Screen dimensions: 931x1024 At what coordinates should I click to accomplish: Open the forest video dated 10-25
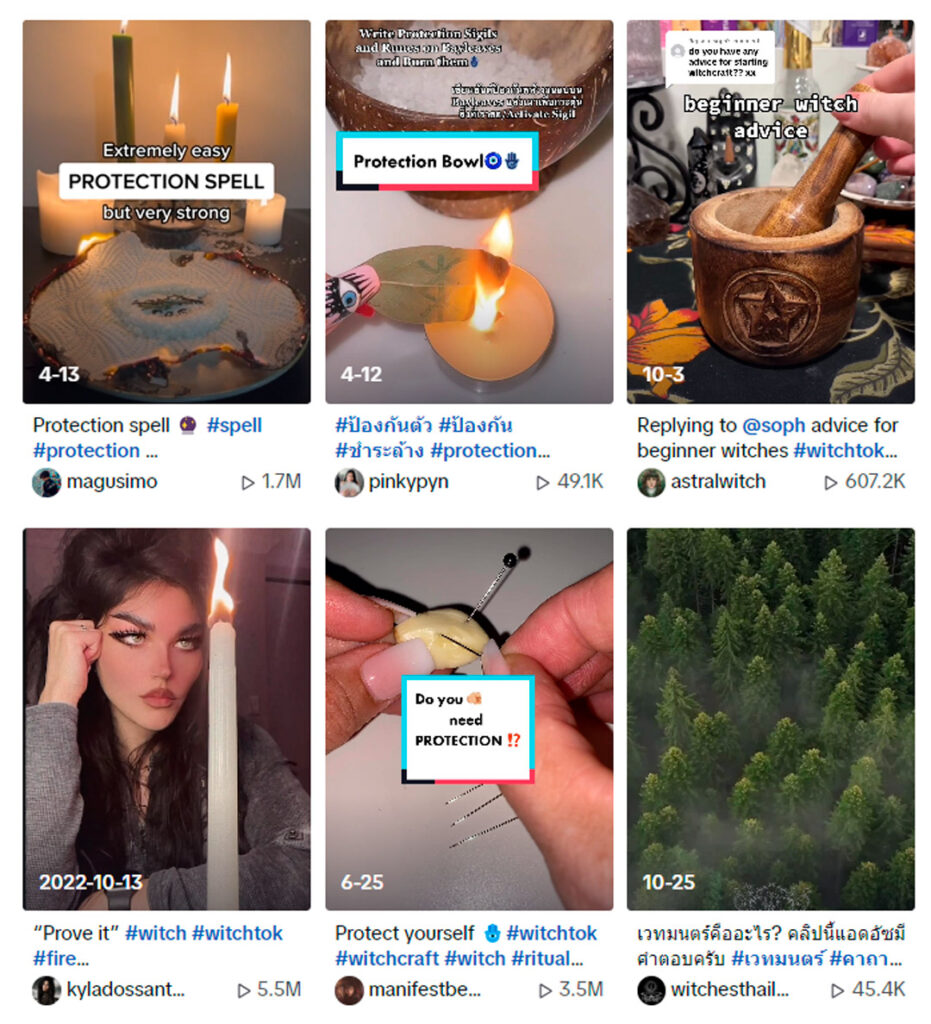[x=770, y=719]
